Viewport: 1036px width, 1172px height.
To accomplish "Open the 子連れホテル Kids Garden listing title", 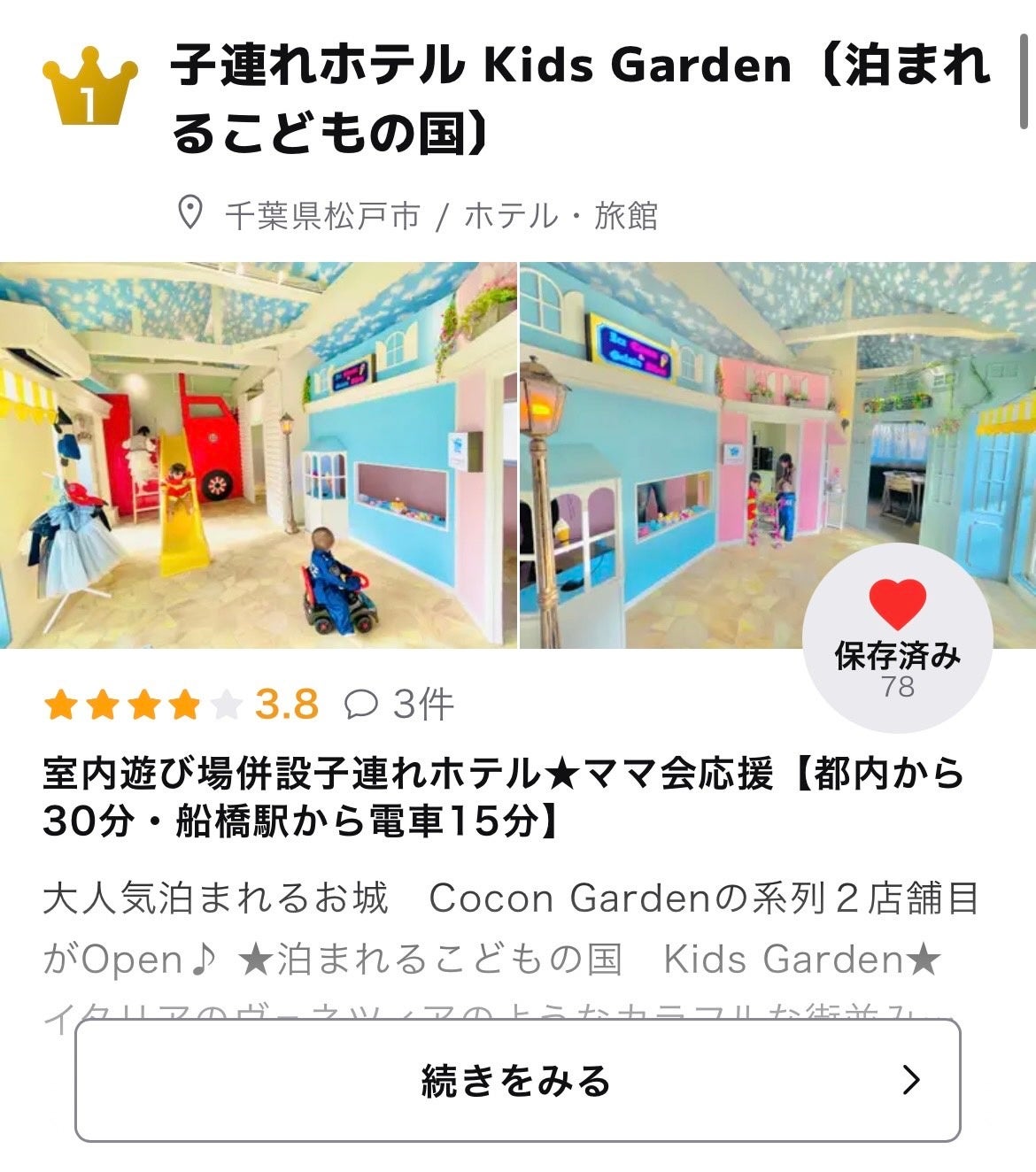I will point(579,99).
